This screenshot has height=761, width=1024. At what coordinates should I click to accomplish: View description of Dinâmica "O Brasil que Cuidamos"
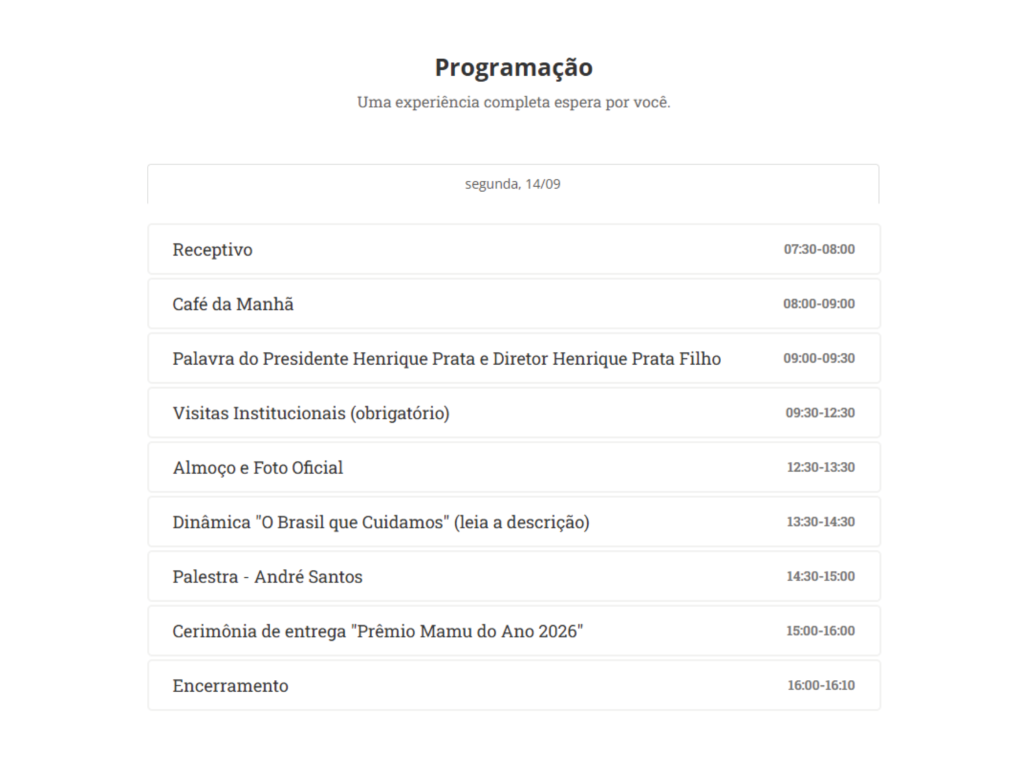(x=514, y=522)
